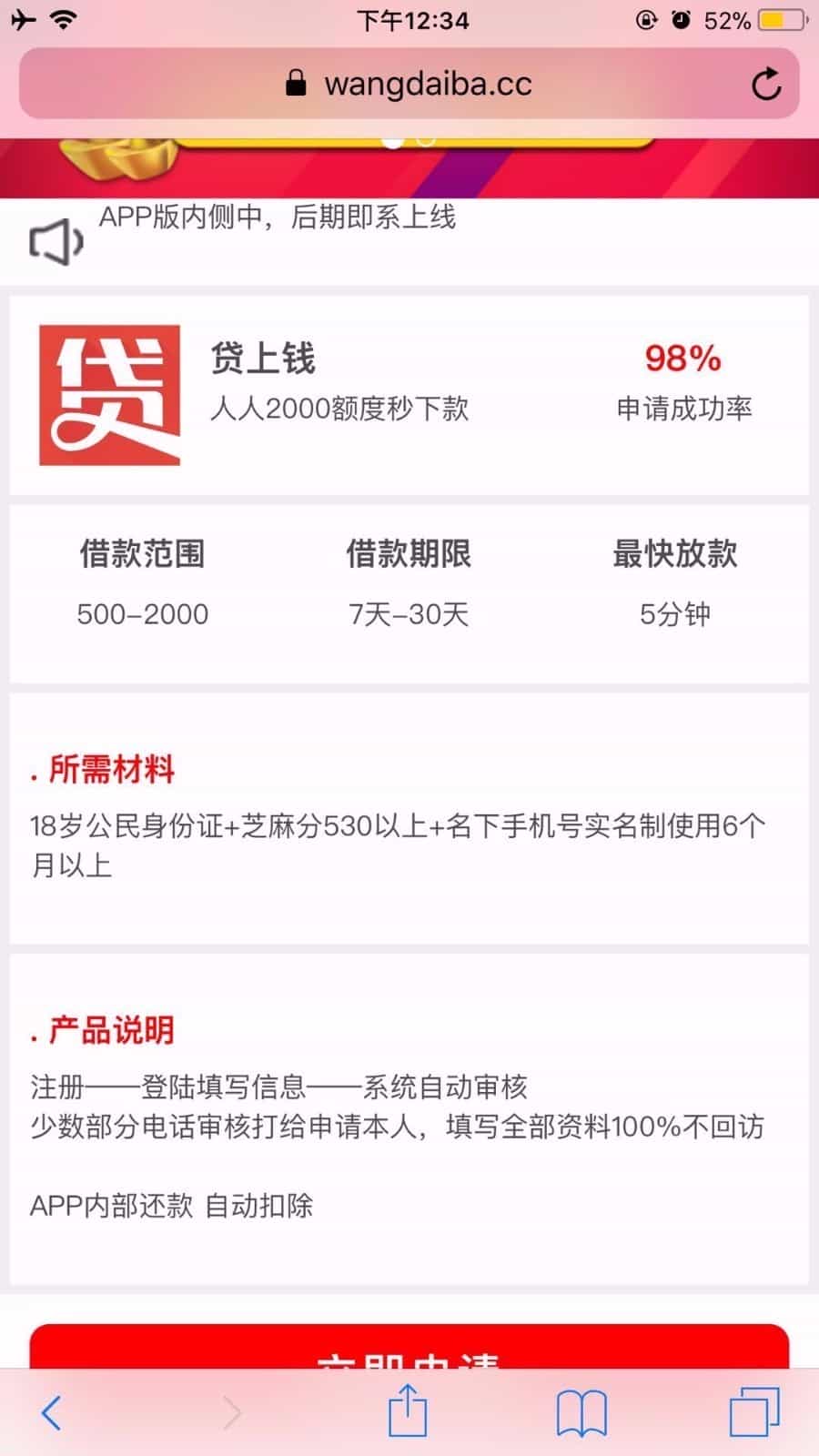Open Safari bookmarks

tap(581, 1412)
